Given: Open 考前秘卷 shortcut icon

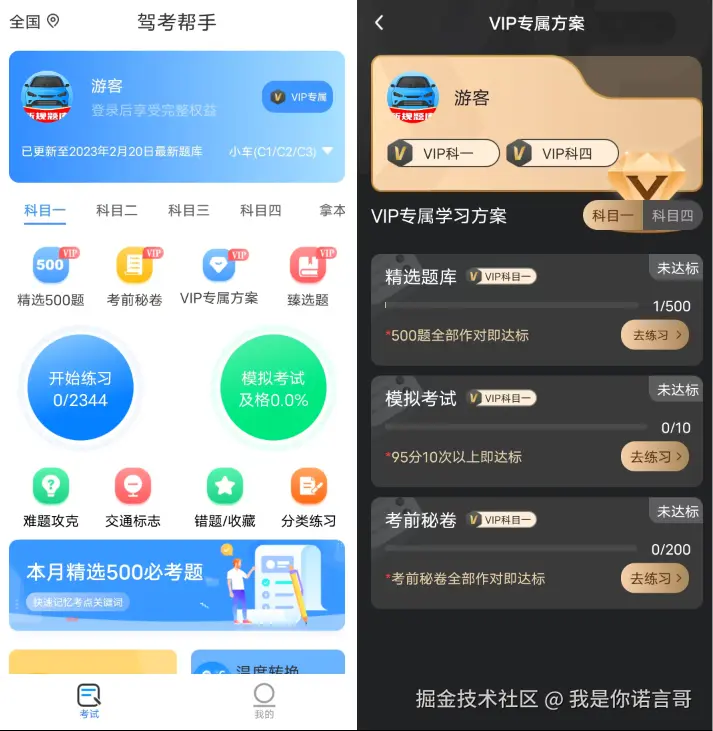Looking at the screenshot, I should pyautogui.click(x=134, y=266).
